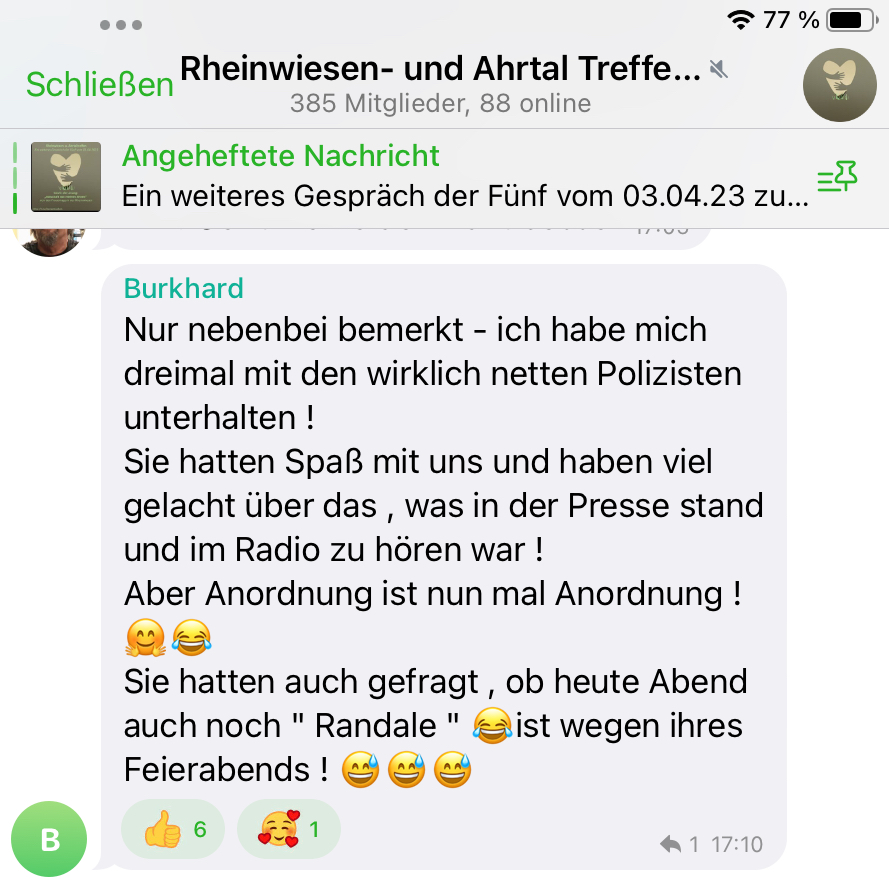The width and height of the screenshot is (889, 886).
Task: Open the Rheinwiesen- und Ahrtal group info
Action: click(x=440, y=84)
